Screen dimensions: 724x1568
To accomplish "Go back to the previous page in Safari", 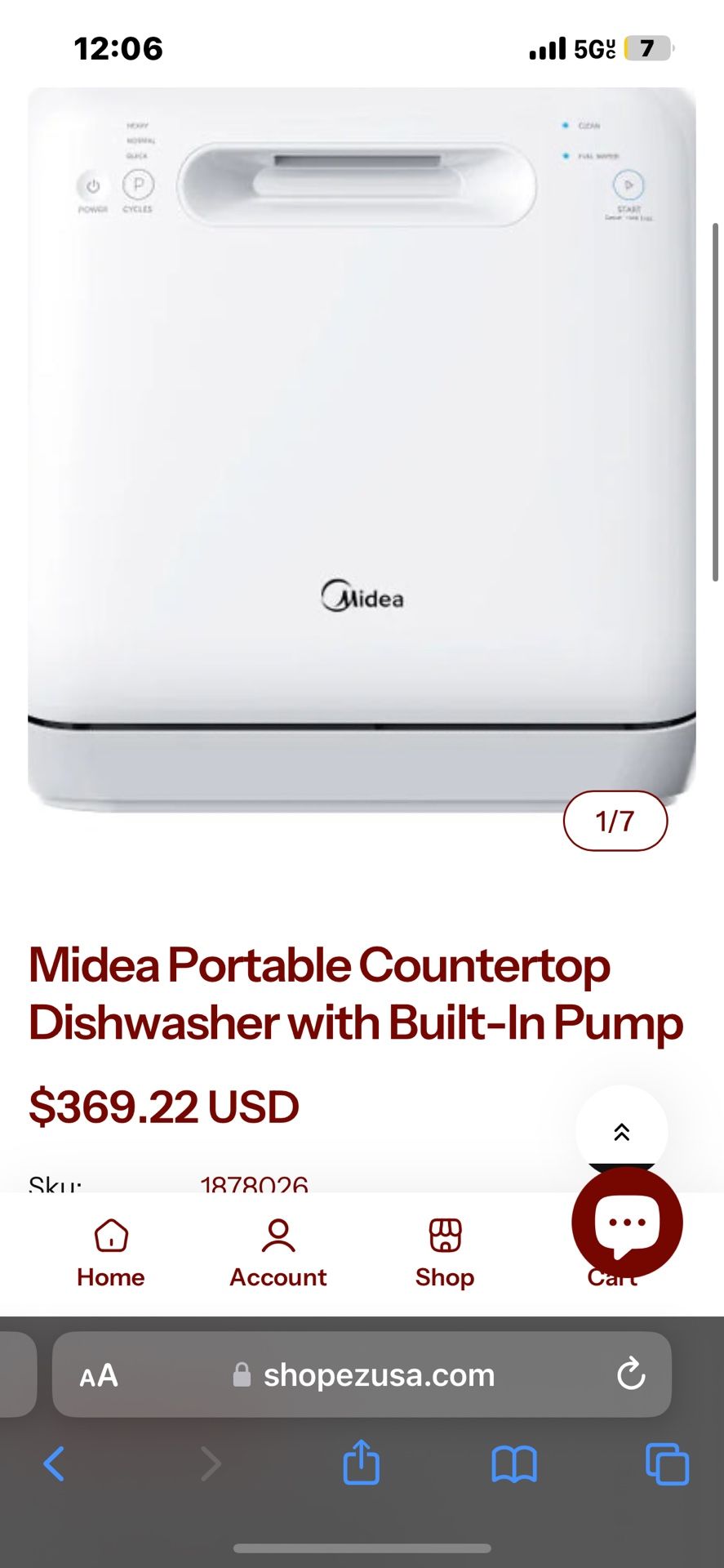I will pyautogui.click(x=54, y=1463).
